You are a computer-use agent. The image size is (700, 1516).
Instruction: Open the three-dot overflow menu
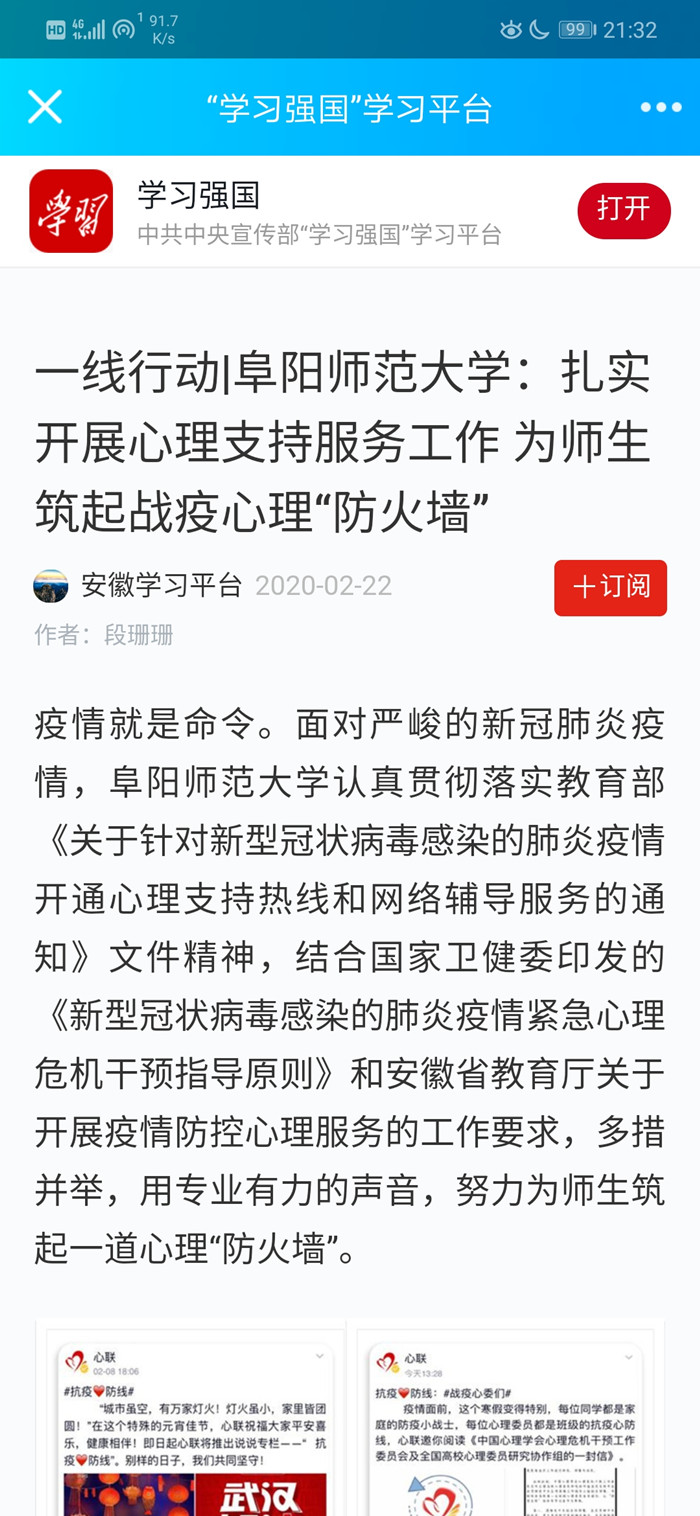(660, 107)
